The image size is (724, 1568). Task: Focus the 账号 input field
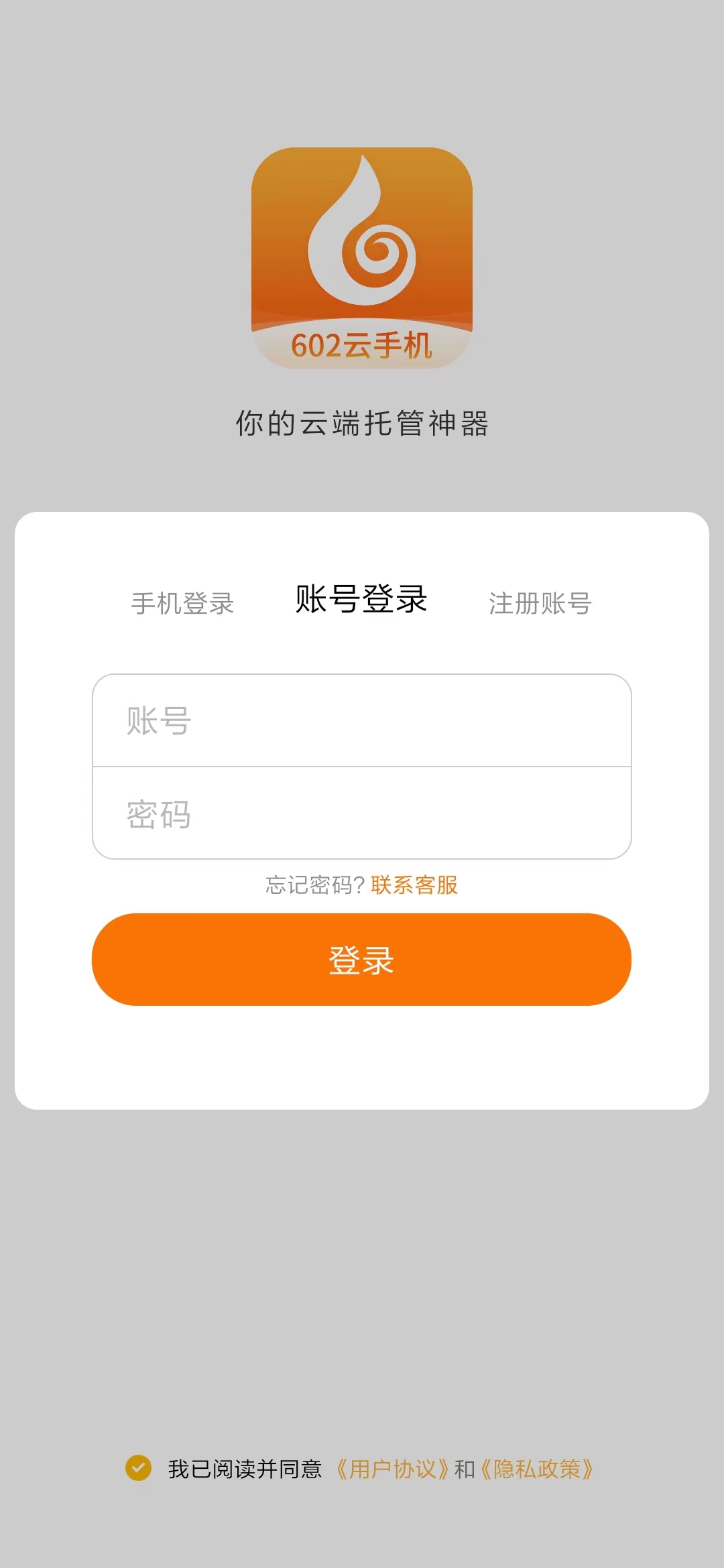pyautogui.click(x=362, y=721)
